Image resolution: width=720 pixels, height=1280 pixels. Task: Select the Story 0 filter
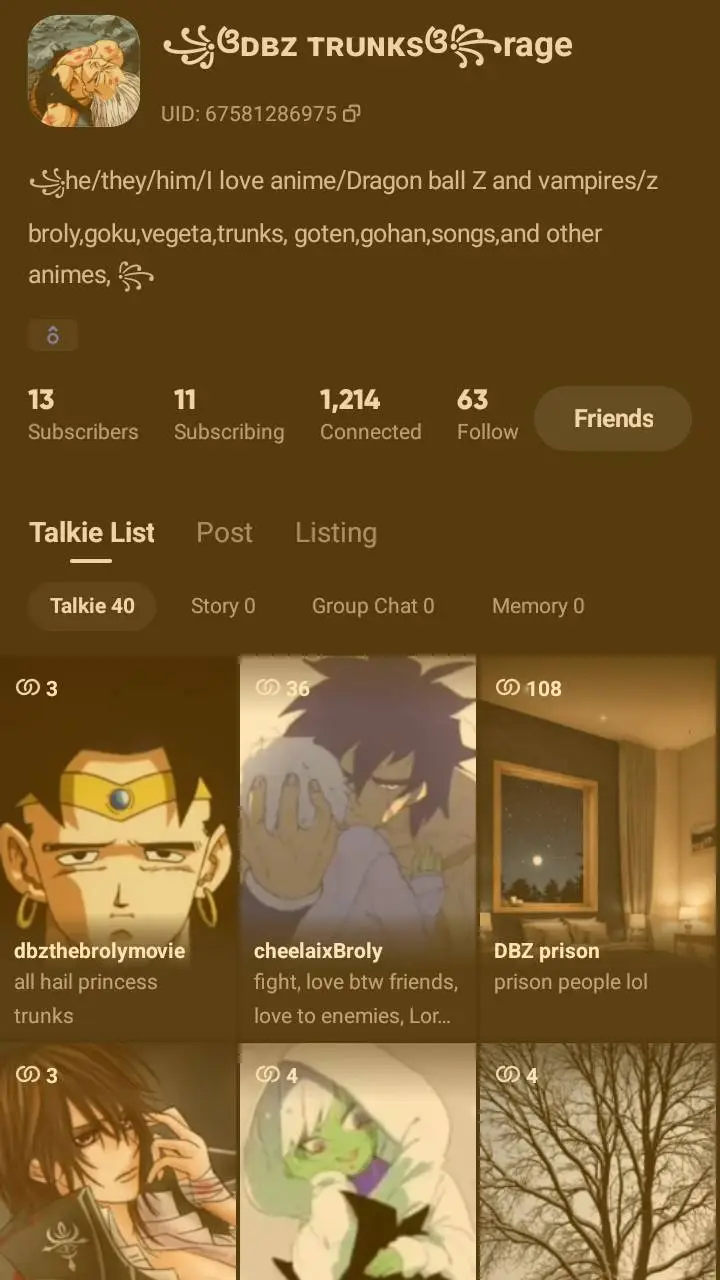[x=222, y=606]
